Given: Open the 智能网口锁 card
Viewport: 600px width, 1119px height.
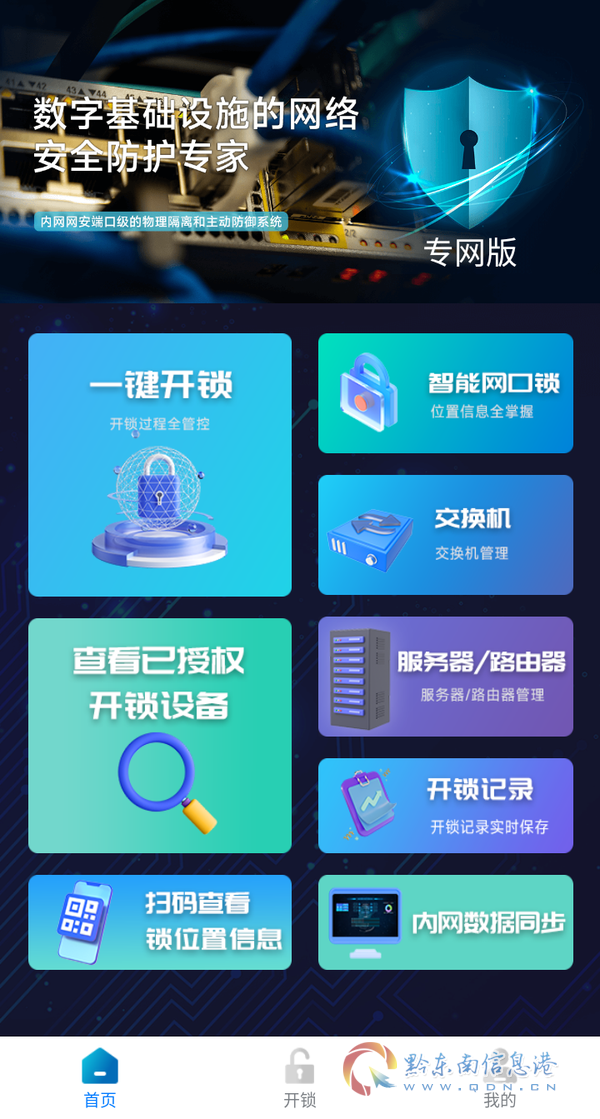Looking at the screenshot, I should [445, 393].
